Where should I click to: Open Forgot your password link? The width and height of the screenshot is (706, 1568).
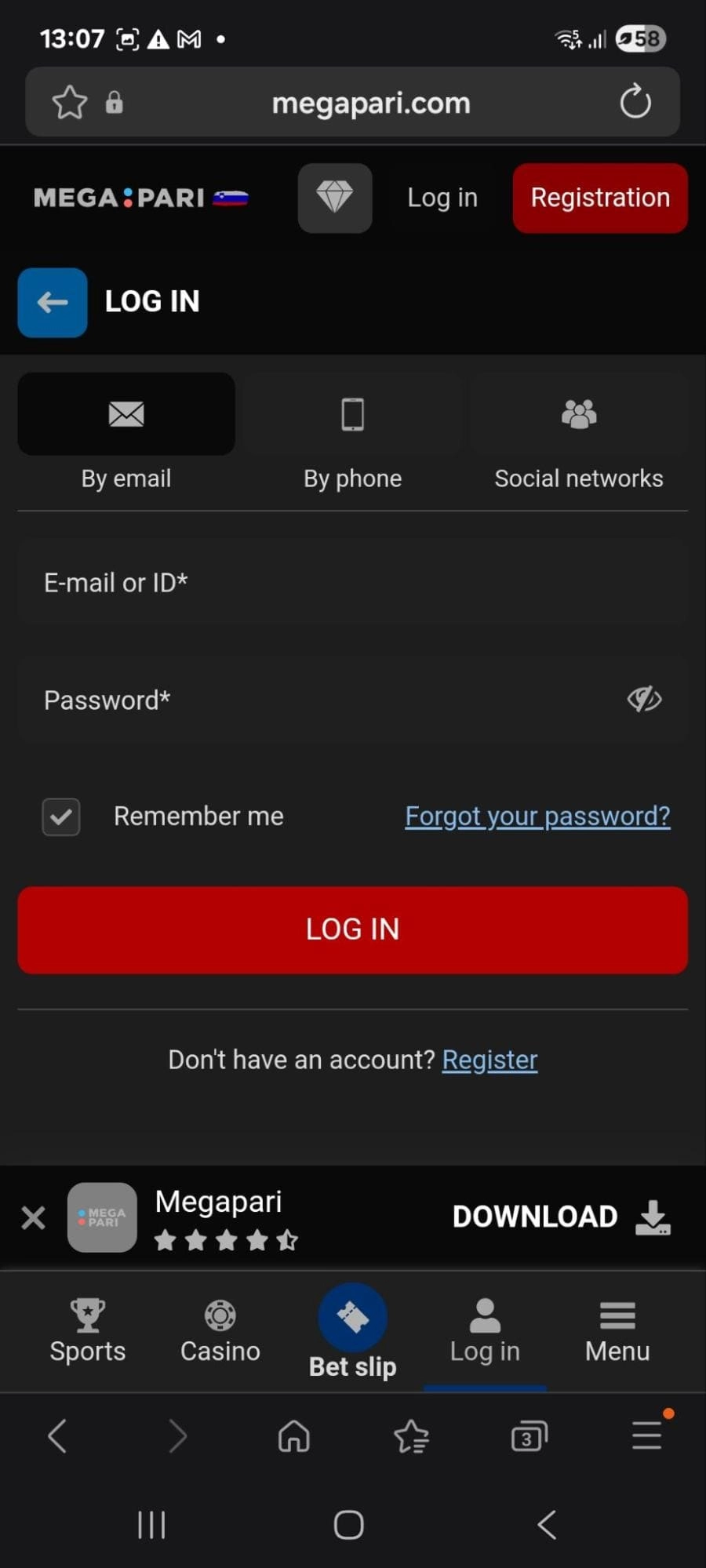[537, 817]
